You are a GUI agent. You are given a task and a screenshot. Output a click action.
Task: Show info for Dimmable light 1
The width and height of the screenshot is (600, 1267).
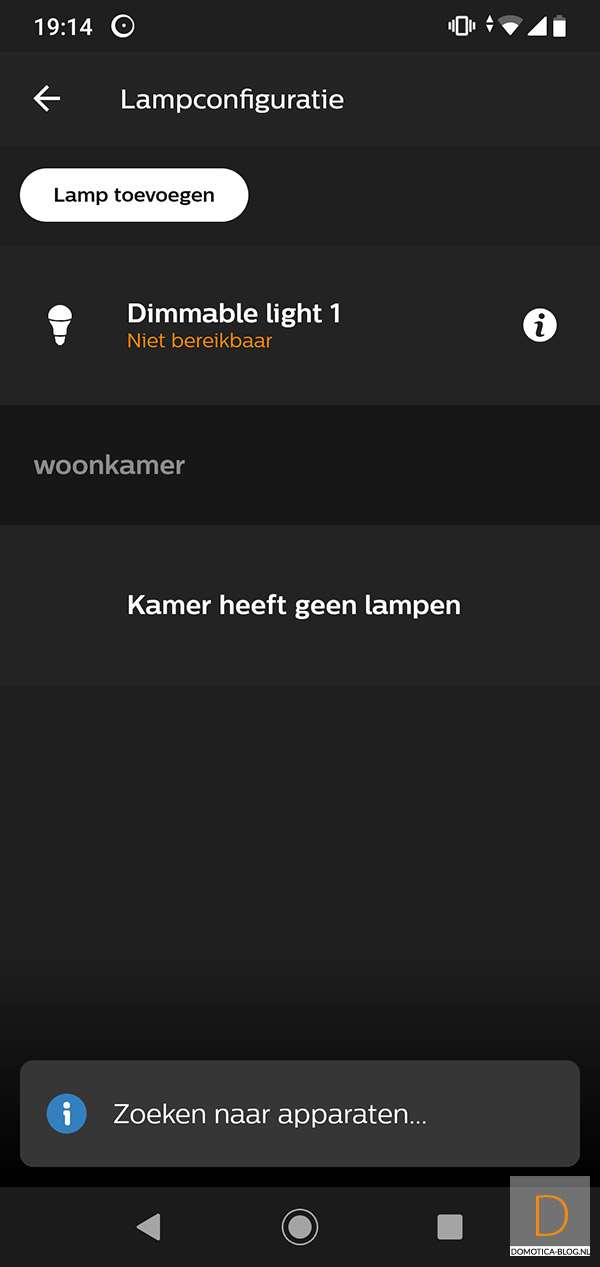coord(539,325)
